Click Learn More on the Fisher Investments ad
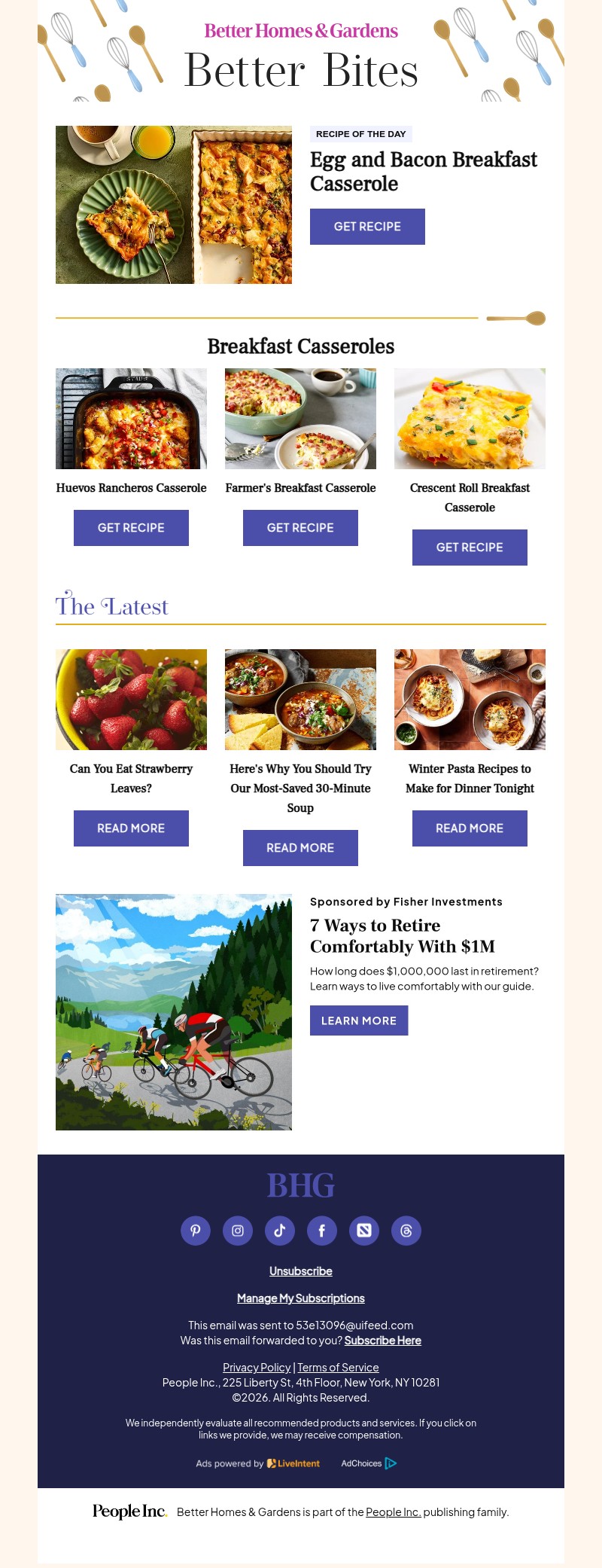The height and width of the screenshot is (1568, 602). (x=359, y=1020)
